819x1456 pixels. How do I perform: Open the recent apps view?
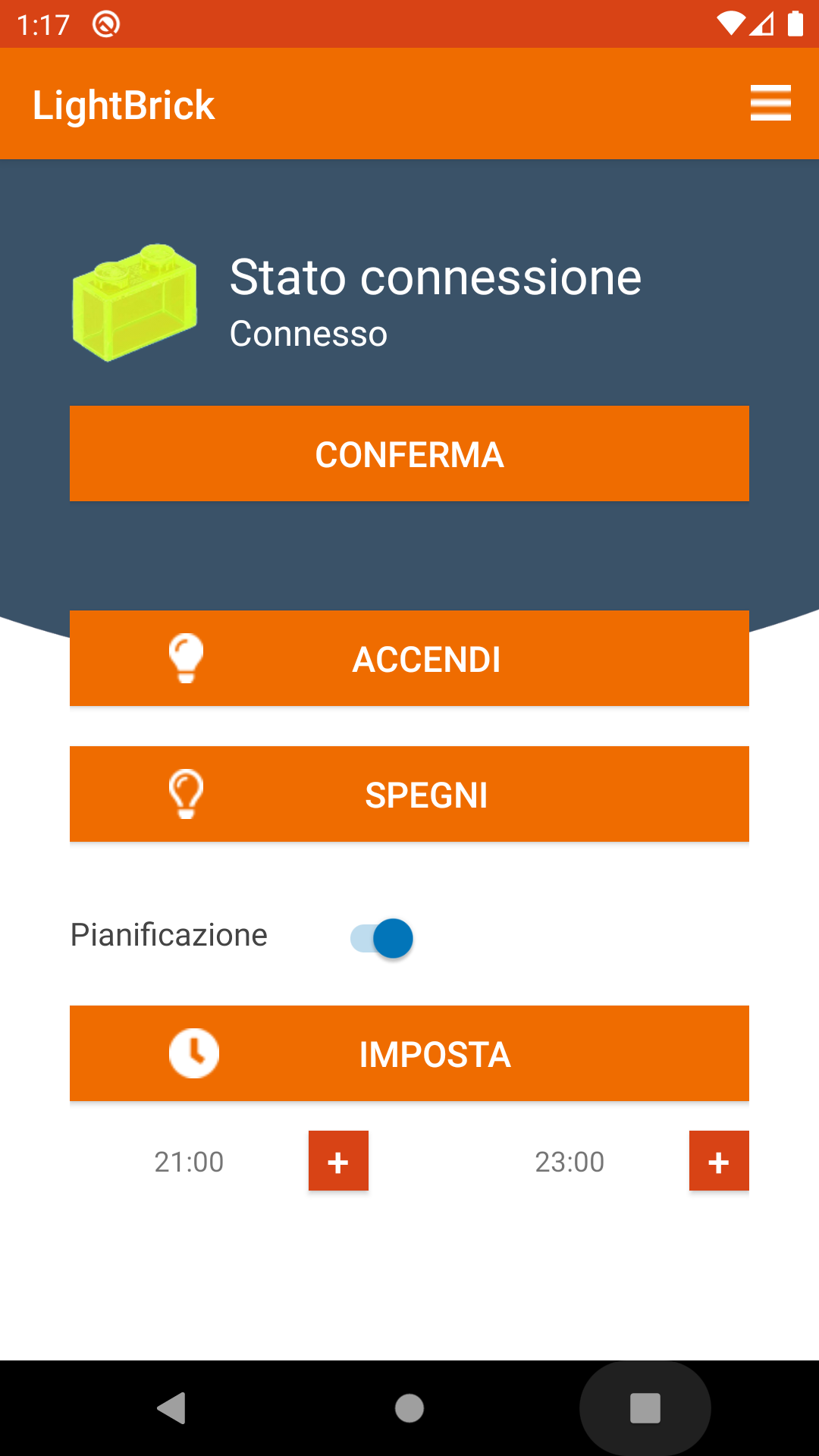pyautogui.click(x=645, y=1408)
